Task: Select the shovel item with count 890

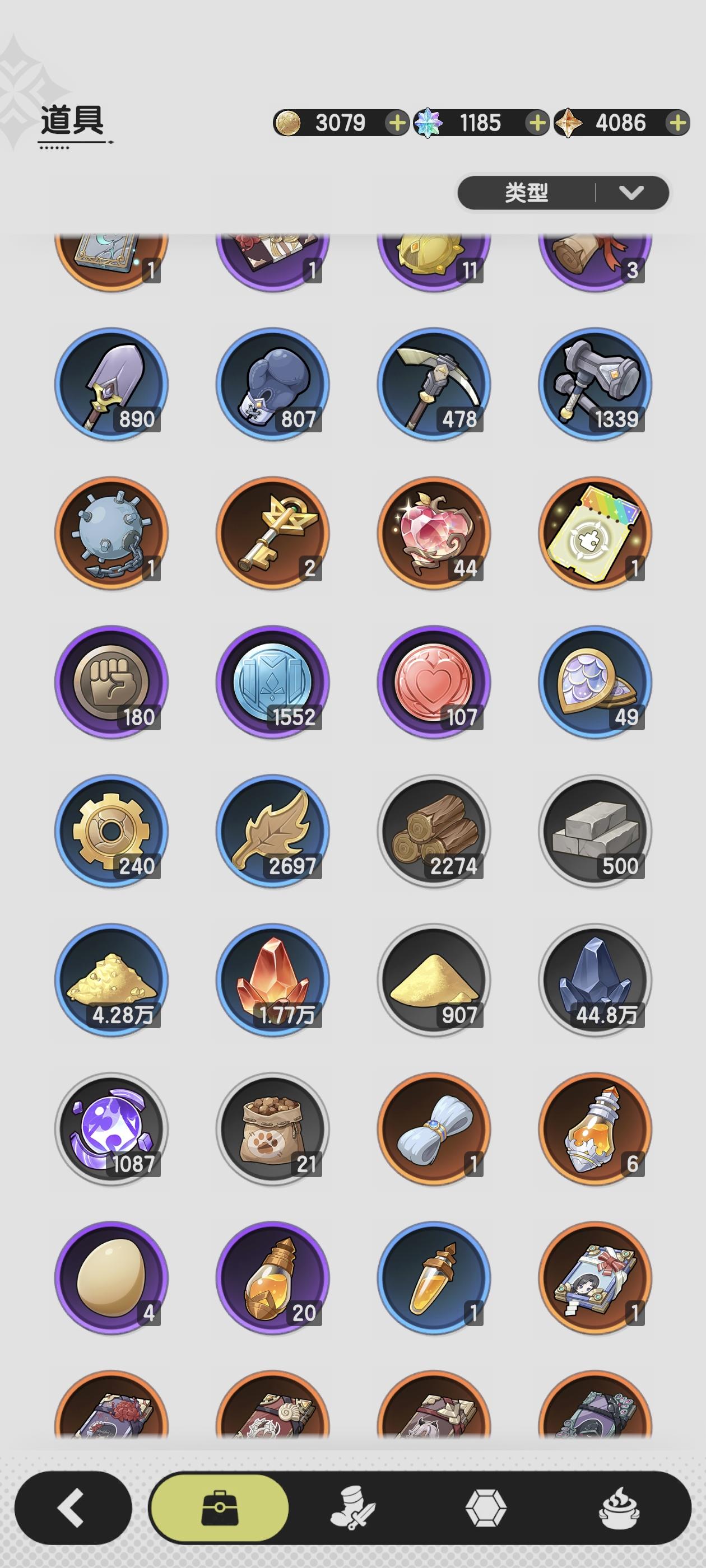Action: [x=113, y=386]
